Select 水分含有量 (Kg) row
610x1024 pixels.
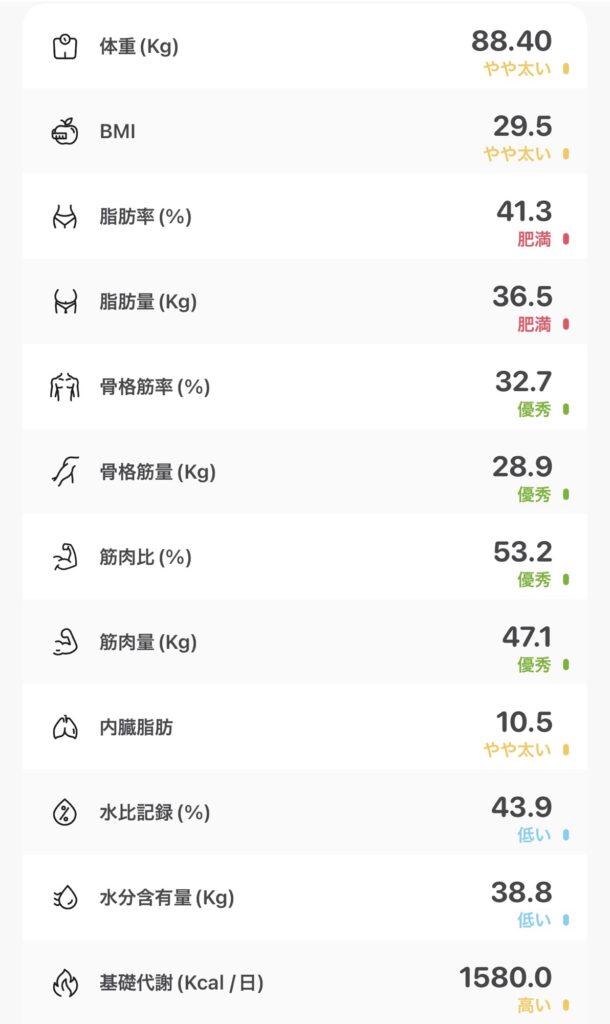point(304,897)
